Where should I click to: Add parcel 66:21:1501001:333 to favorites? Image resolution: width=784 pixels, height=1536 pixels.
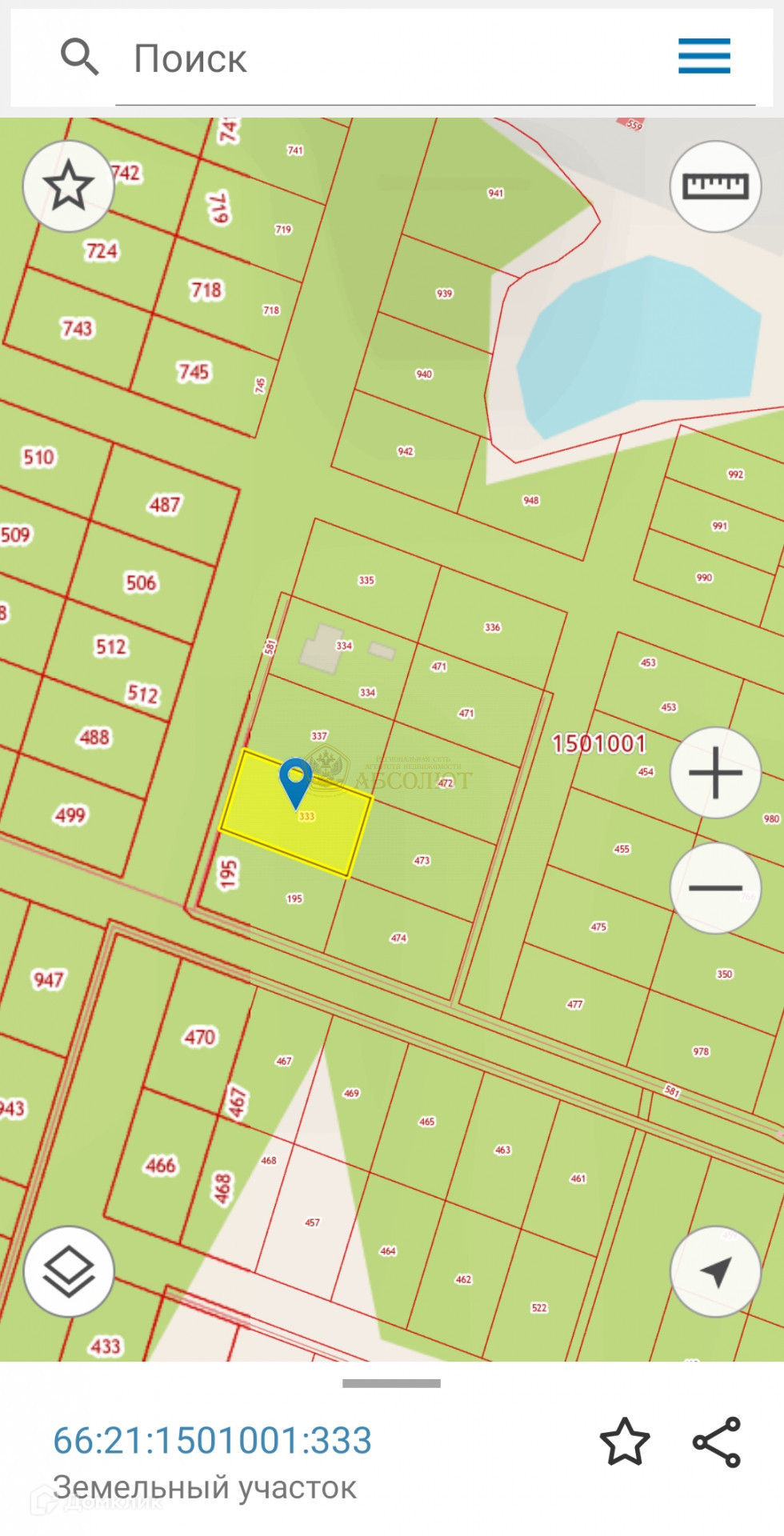[x=625, y=1442]
